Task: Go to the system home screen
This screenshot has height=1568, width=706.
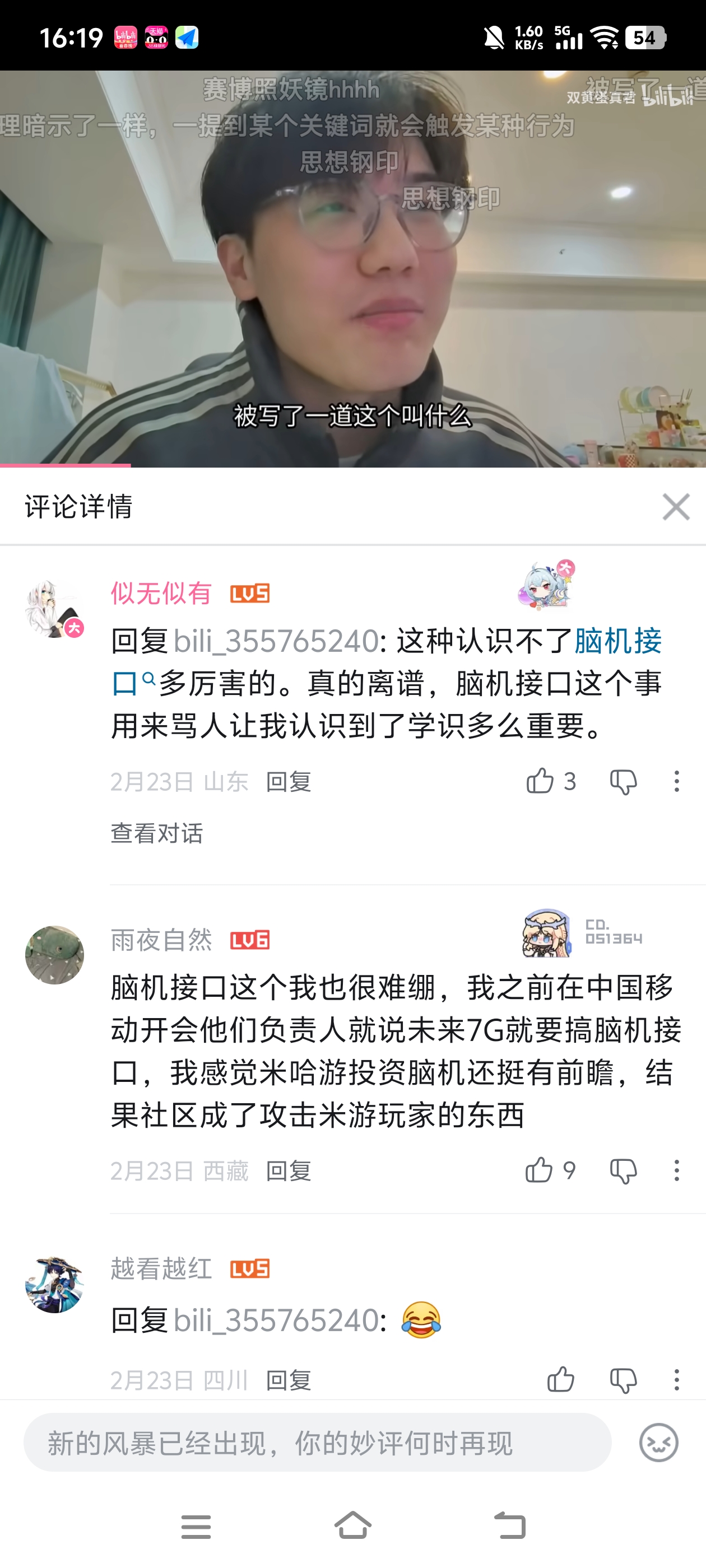Action: pos(352,1525)
